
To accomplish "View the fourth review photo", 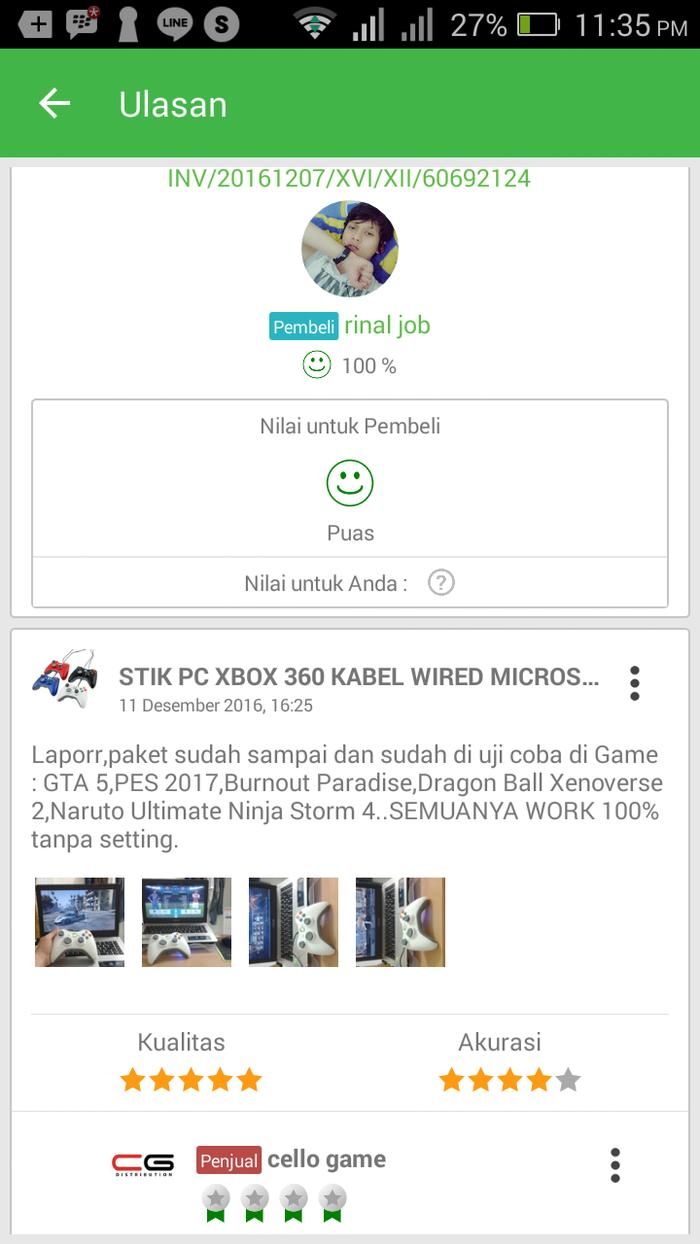I will [x=400, y=922].
